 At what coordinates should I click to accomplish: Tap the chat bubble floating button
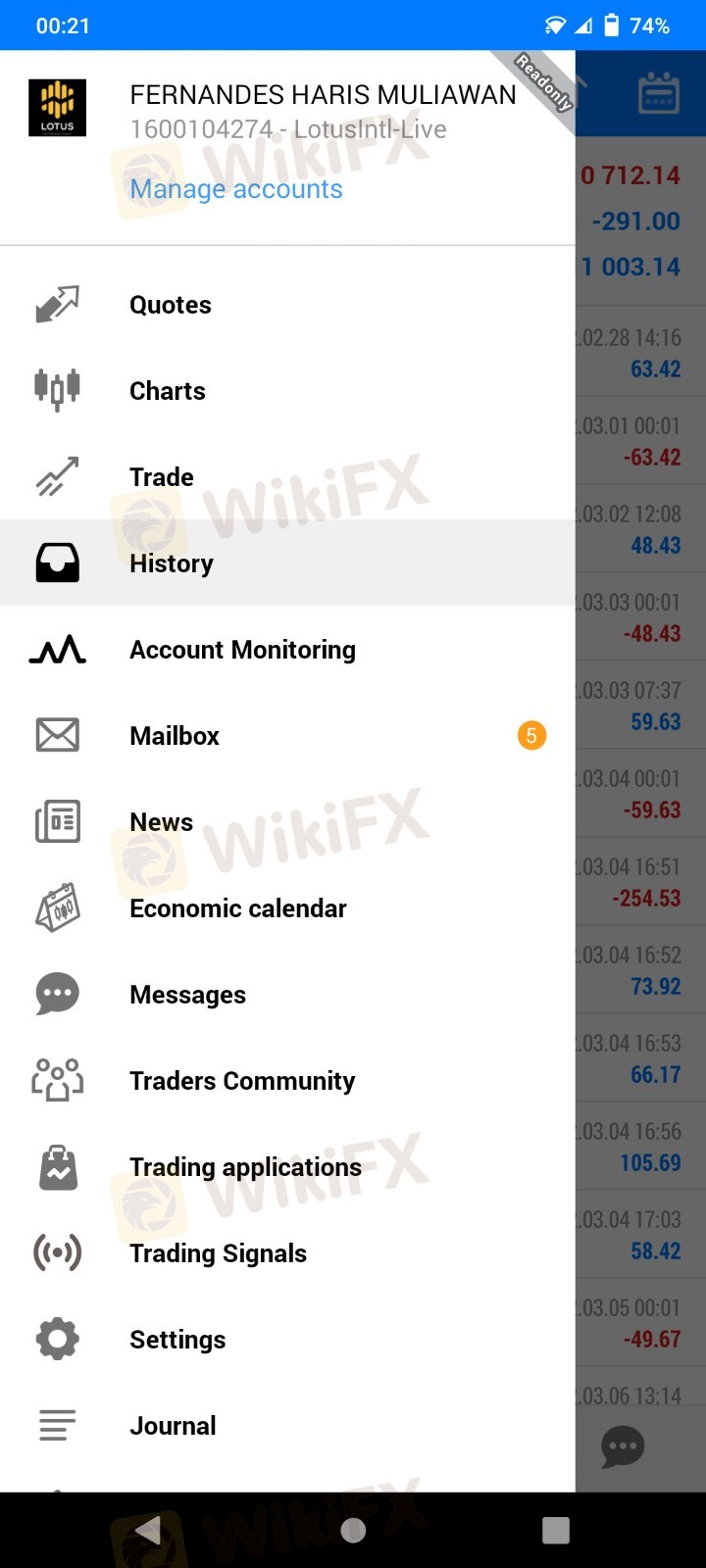point(623,1446)
